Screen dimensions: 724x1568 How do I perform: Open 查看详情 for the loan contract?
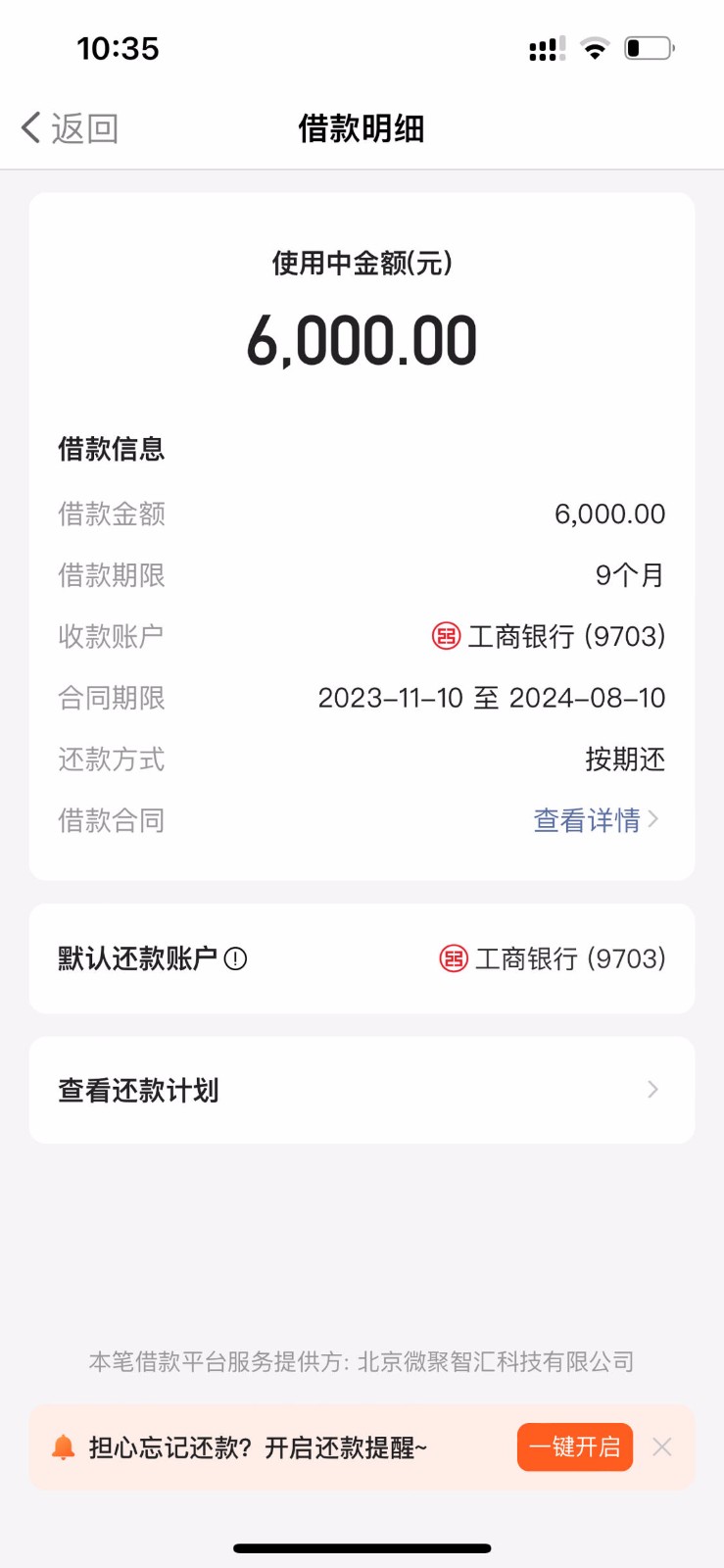point(596,820)
